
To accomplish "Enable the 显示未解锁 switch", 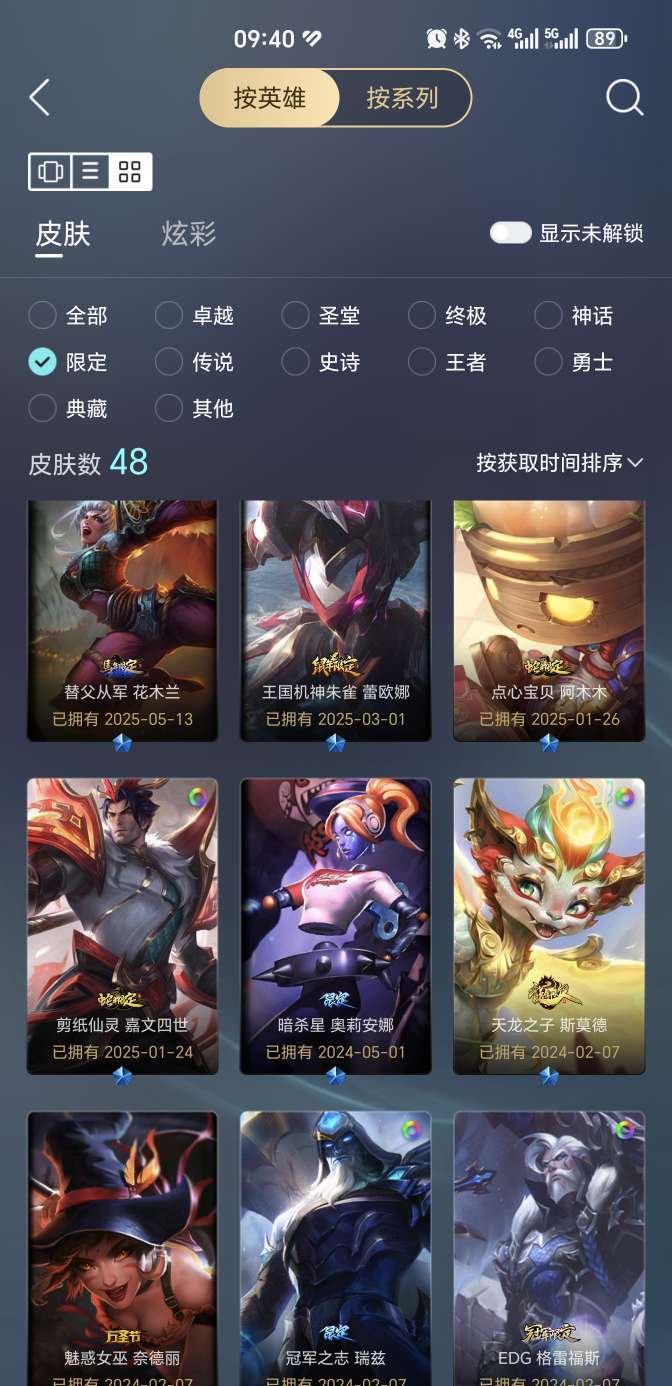I will [x=510, y=233].
